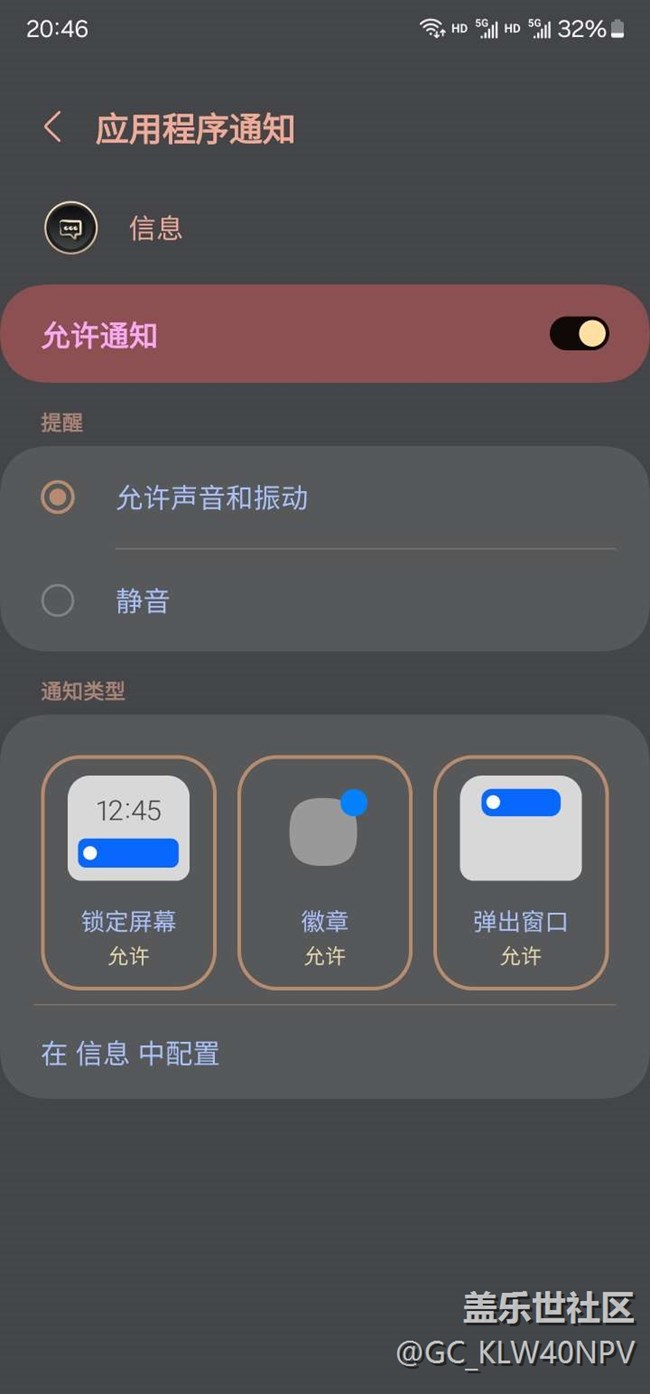Toggle 弹出窗口 notification type
This screenshot has height=1394, width=650.
[x=520, y=872]
